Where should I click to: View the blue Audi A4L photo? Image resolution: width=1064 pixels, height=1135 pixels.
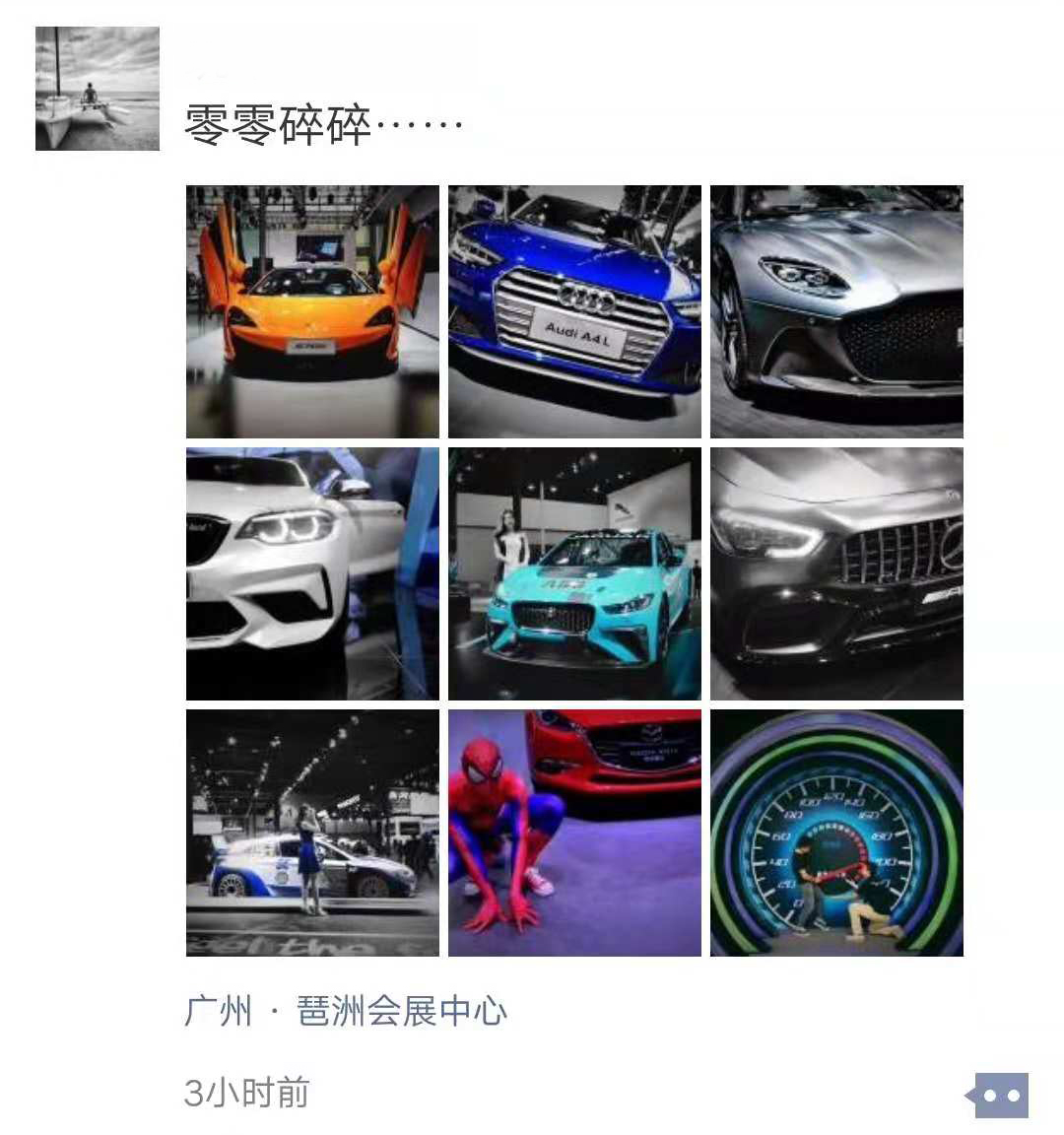[x=574, y=311]
